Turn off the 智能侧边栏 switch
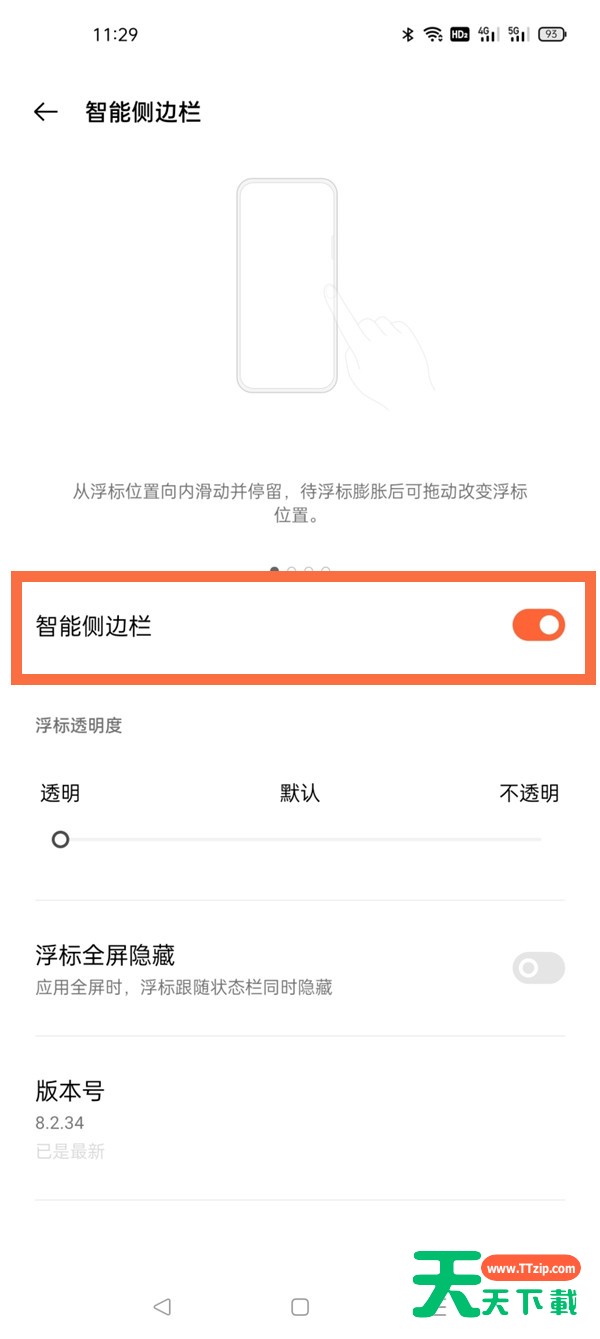 pos(539,626)
